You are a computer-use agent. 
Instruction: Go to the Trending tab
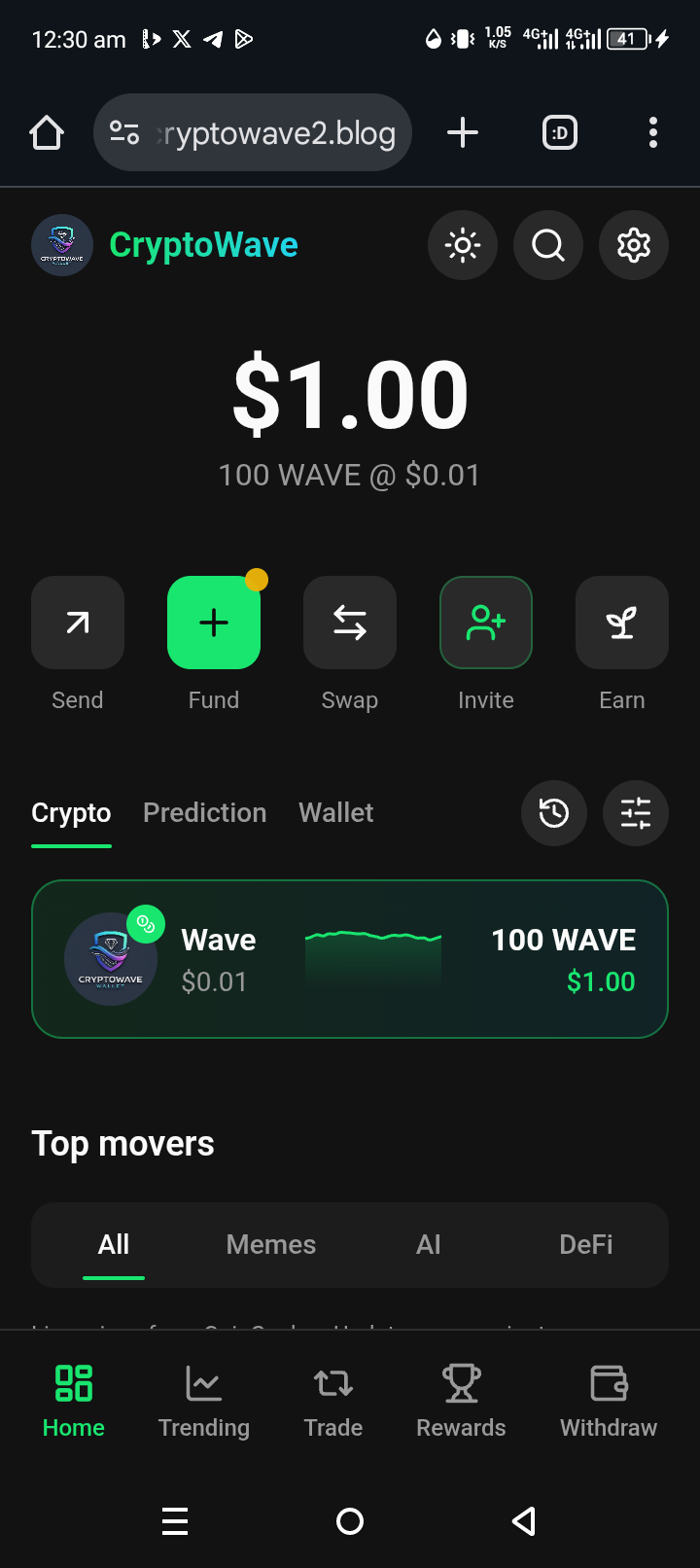click(x=204, y=1401)
